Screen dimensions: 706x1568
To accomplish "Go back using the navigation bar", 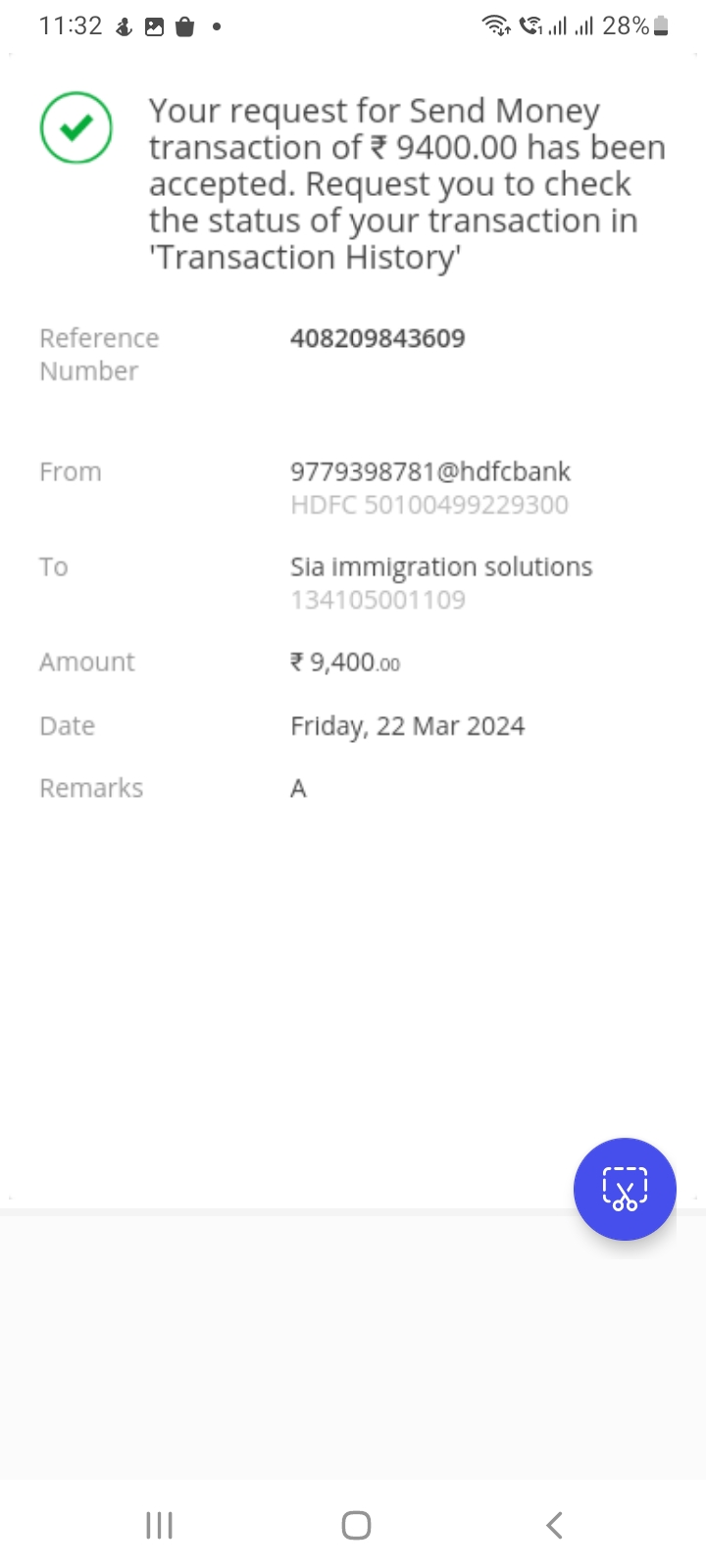I will (x=554, y=1525).
